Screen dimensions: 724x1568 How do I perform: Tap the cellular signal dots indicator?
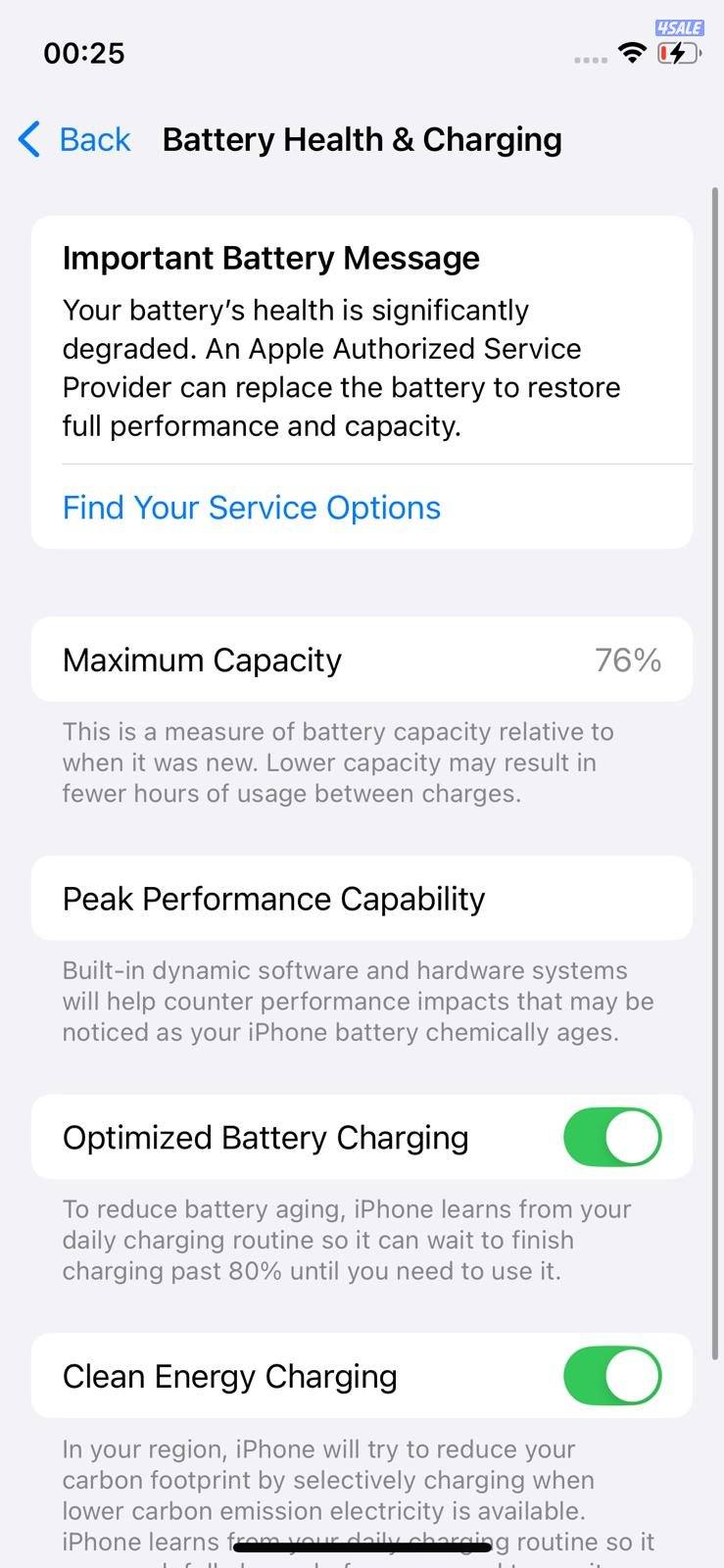point(590,59)
